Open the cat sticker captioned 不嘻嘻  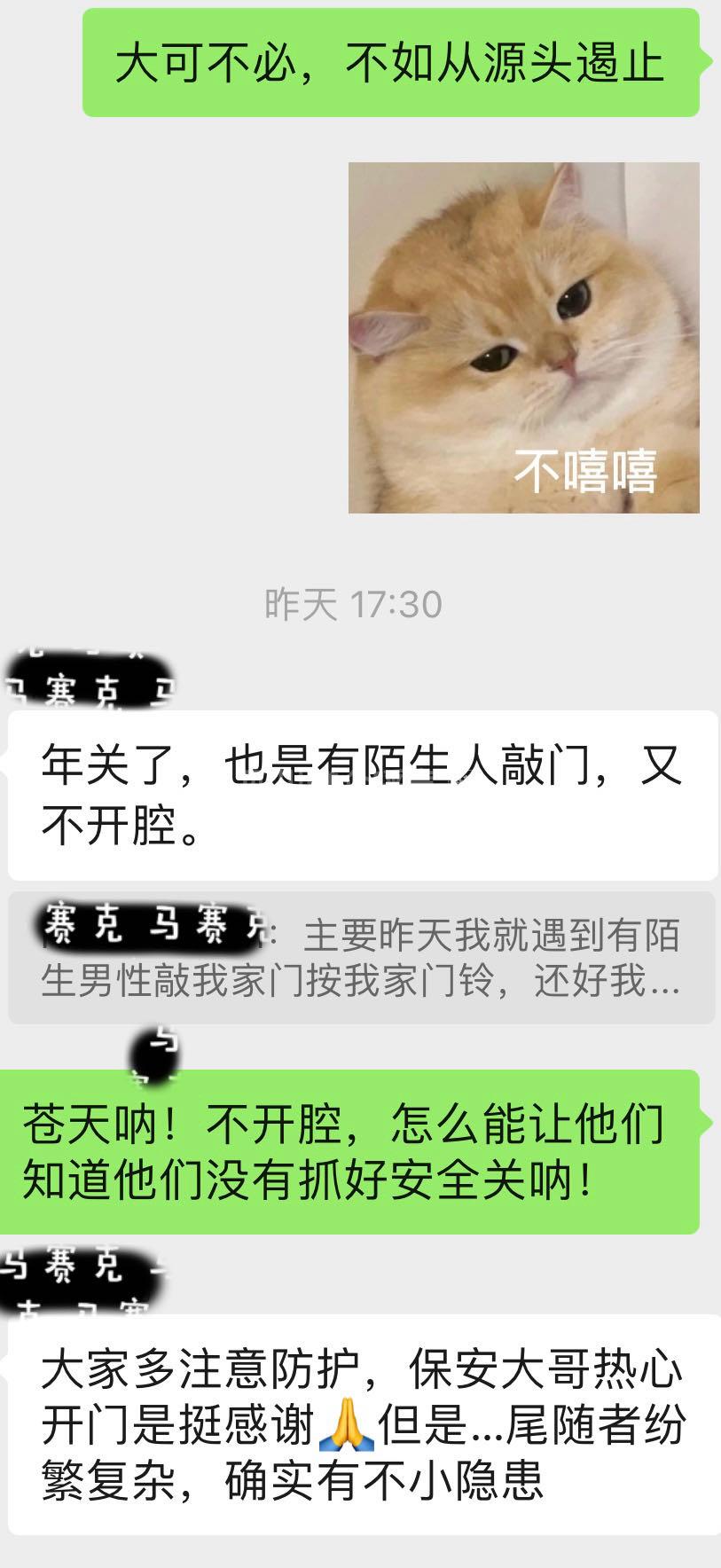point(523,337)
